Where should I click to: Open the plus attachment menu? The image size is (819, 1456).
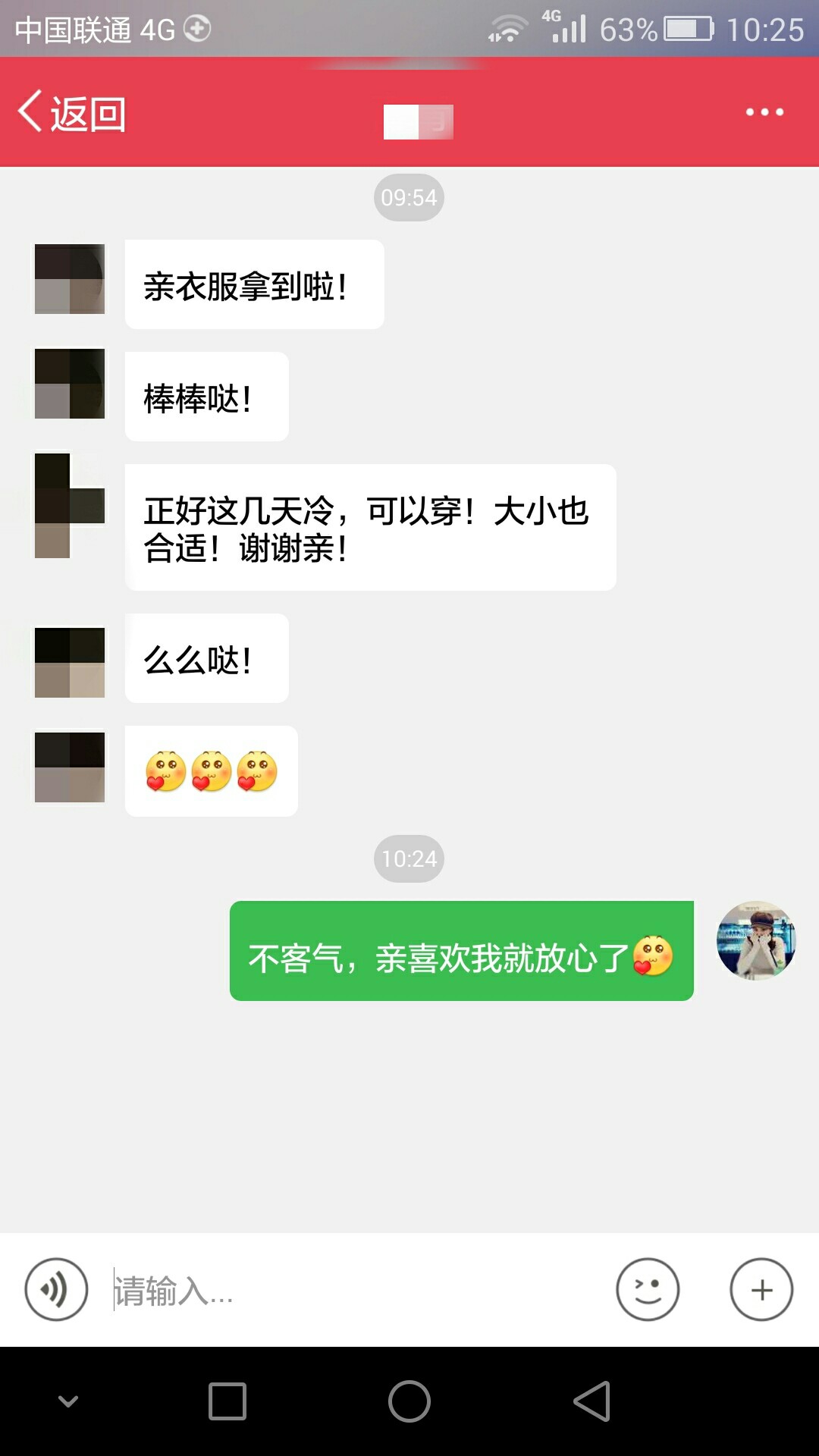pyautogui.click(x=761, y=1289)
